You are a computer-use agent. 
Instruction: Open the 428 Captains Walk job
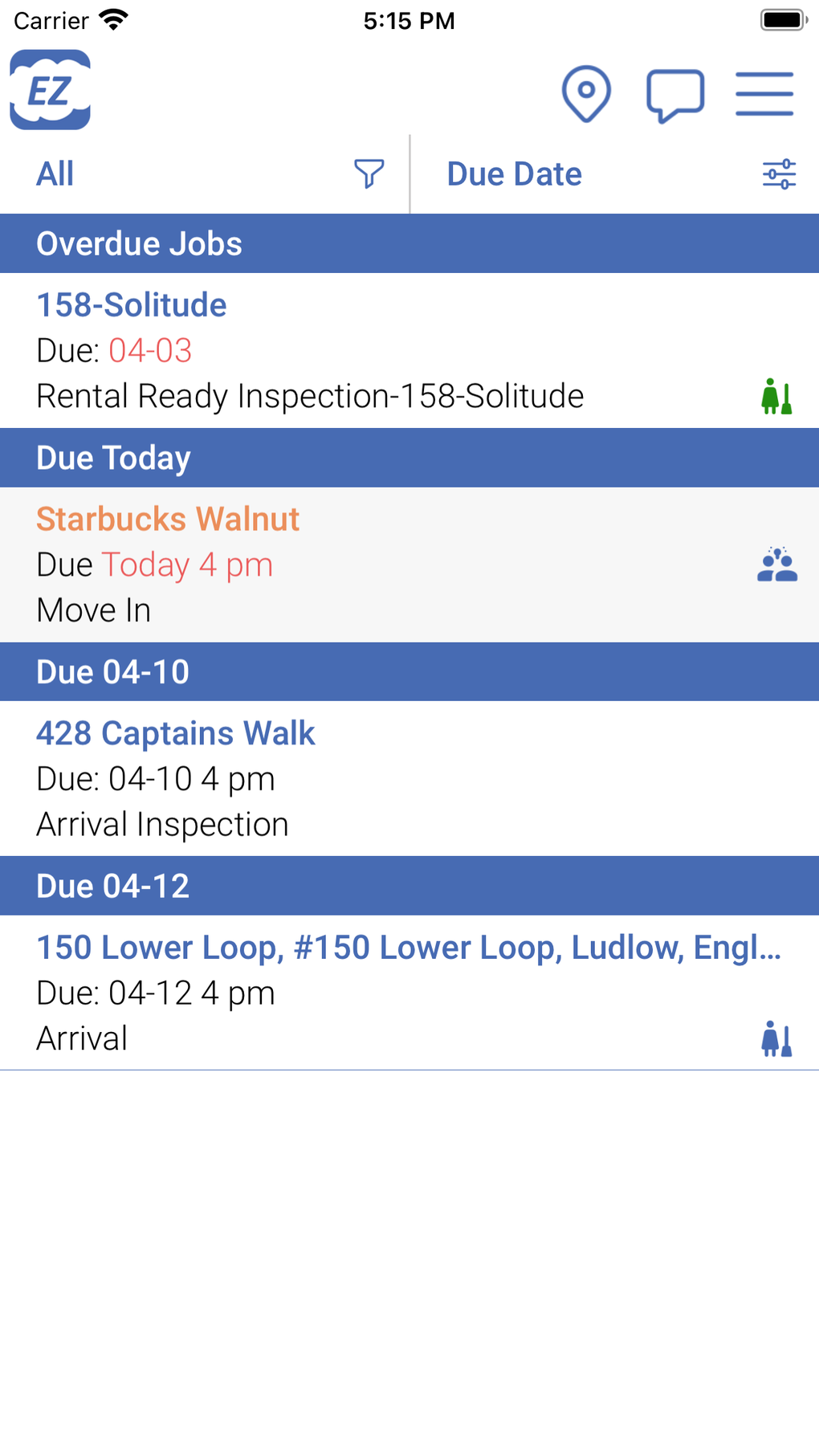[x=409, y=778]
